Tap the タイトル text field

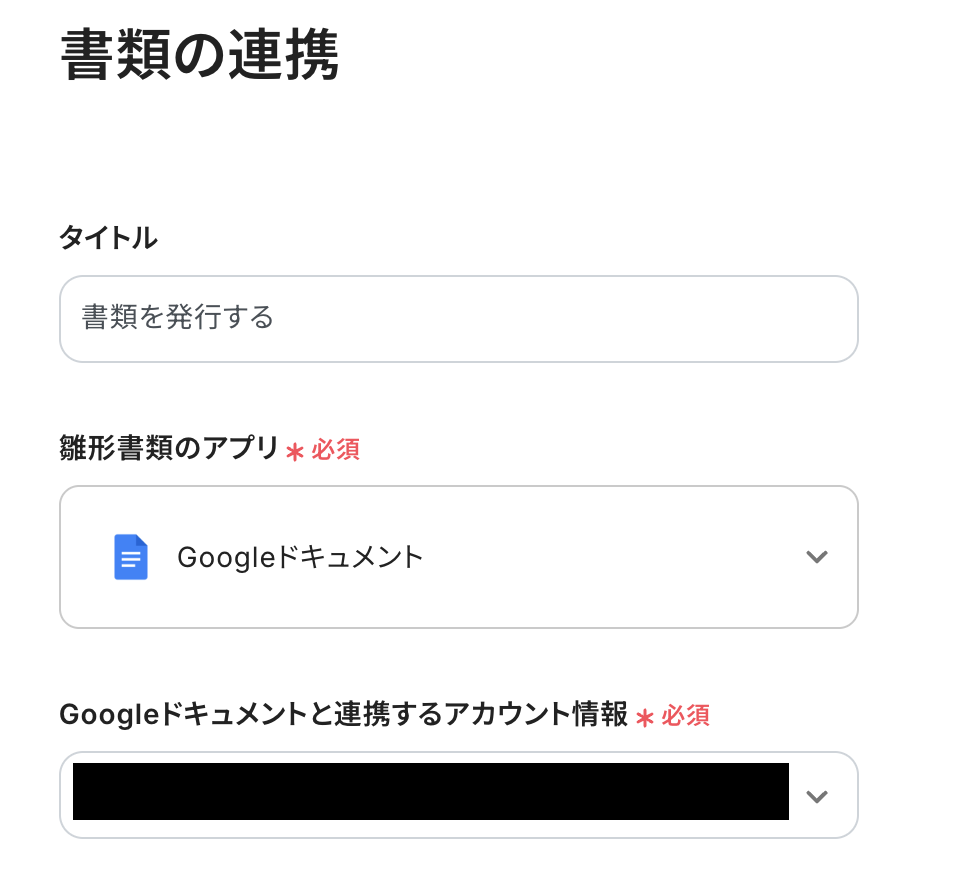point(458,319)
